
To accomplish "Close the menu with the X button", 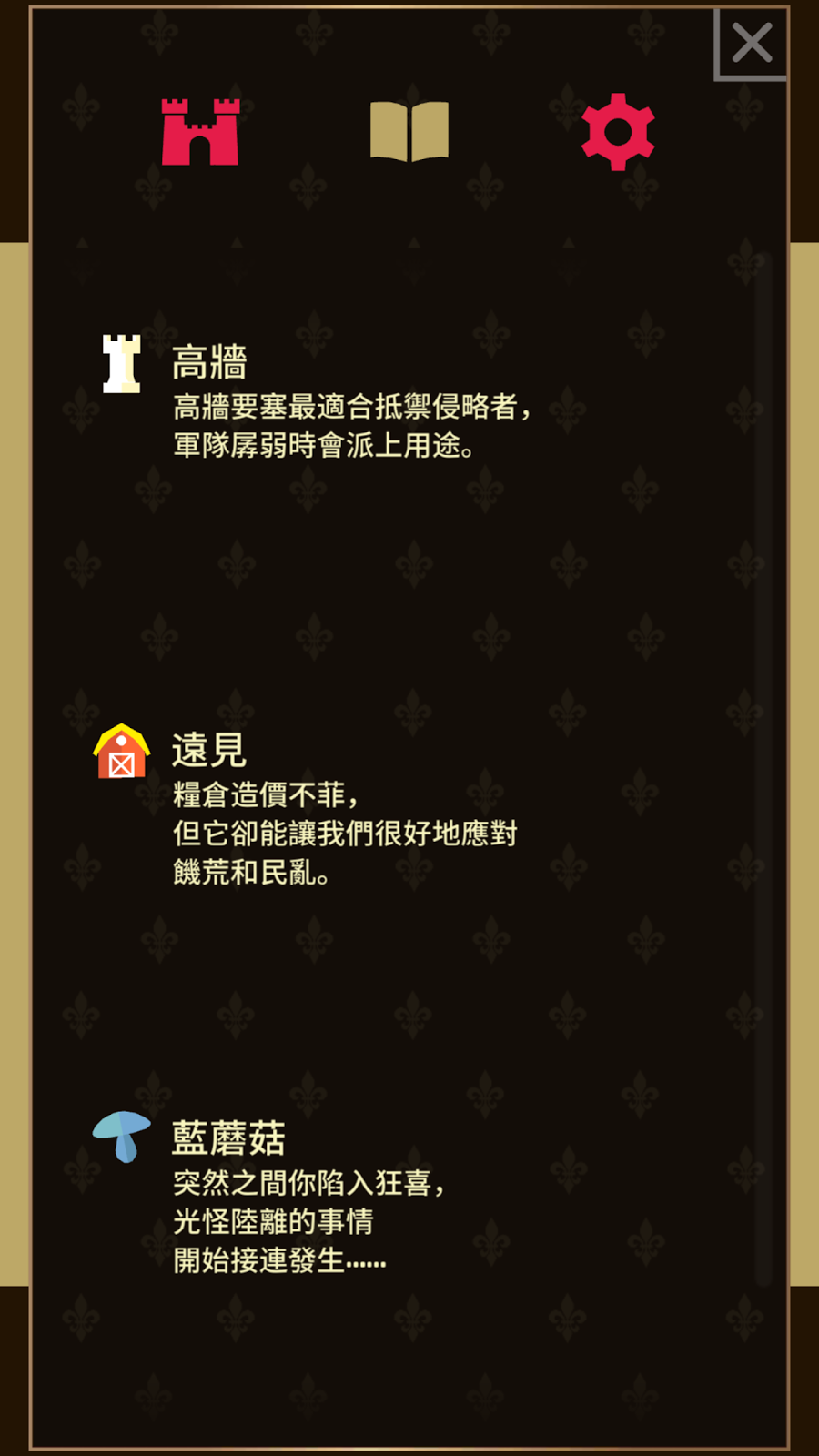I will [752, 44].
